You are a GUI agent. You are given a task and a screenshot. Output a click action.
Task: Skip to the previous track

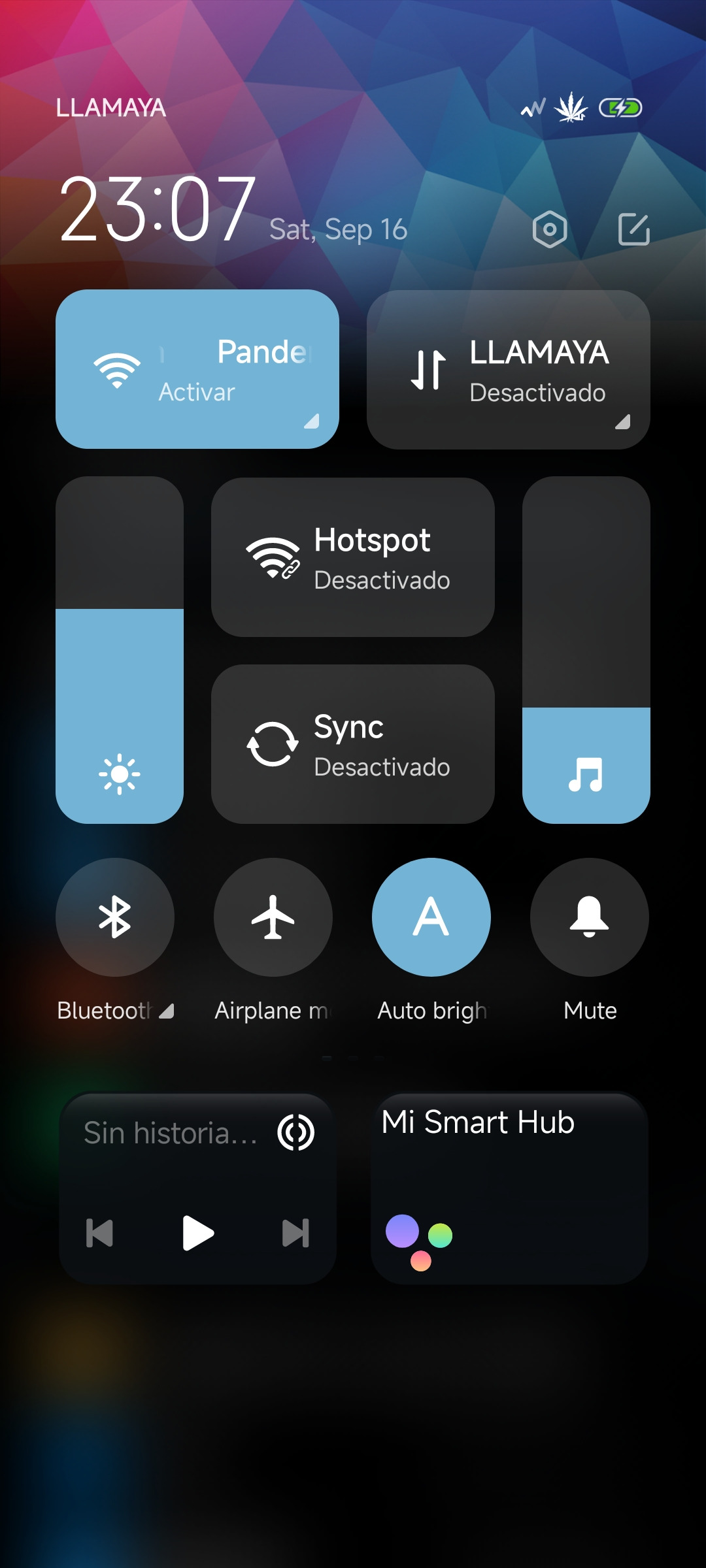[x=100, y=1233]
